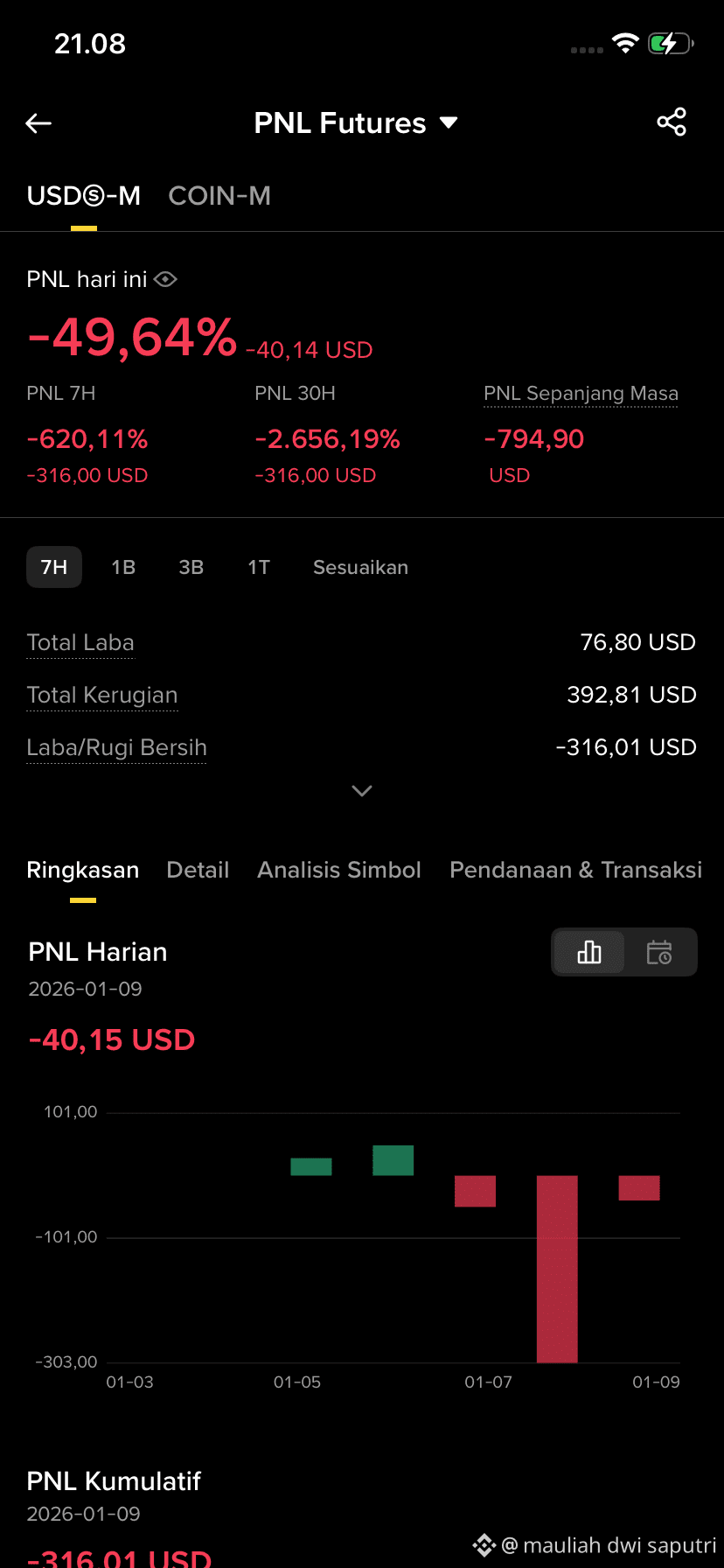Choose the 1T time range

coord(259,567)
